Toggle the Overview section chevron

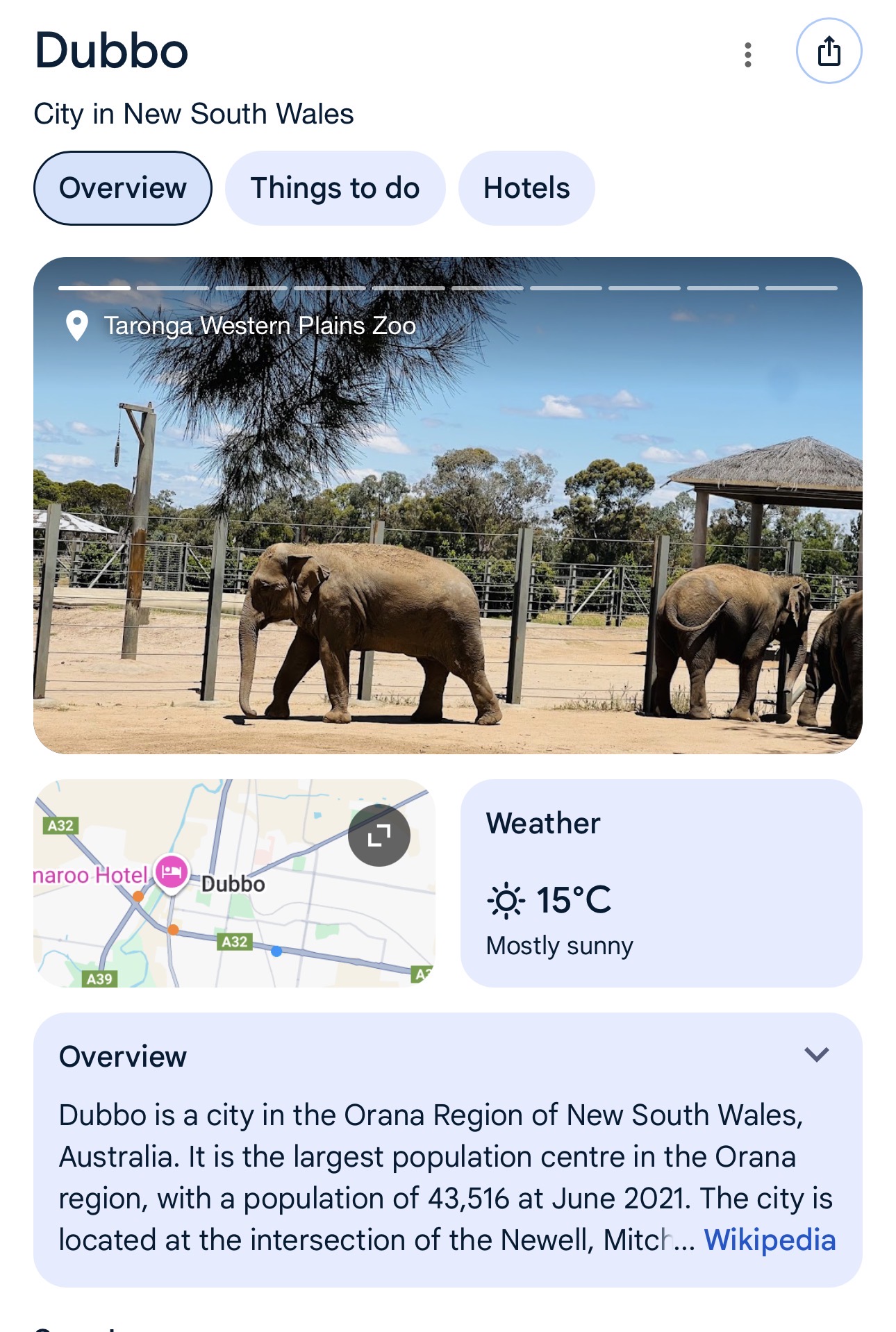[816, 1055]
